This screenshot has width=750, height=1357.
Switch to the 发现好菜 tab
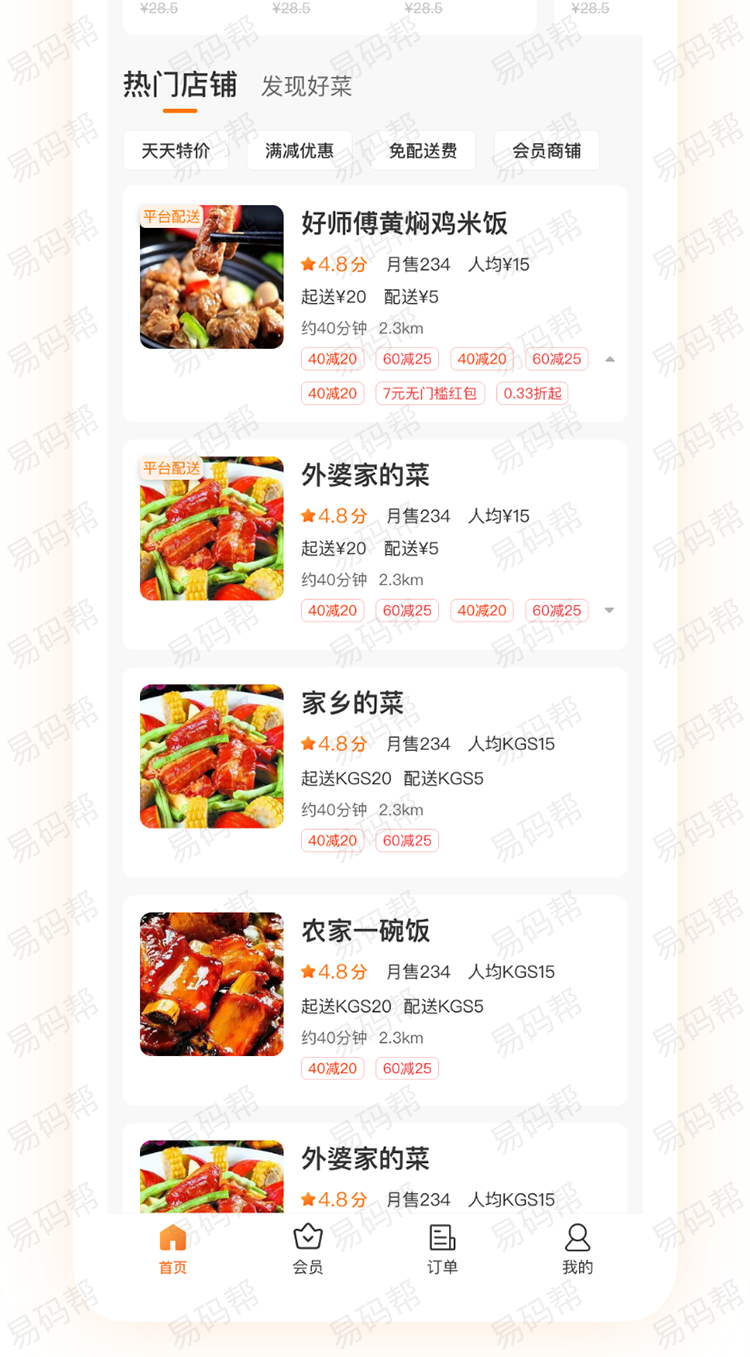pos(307,87)
